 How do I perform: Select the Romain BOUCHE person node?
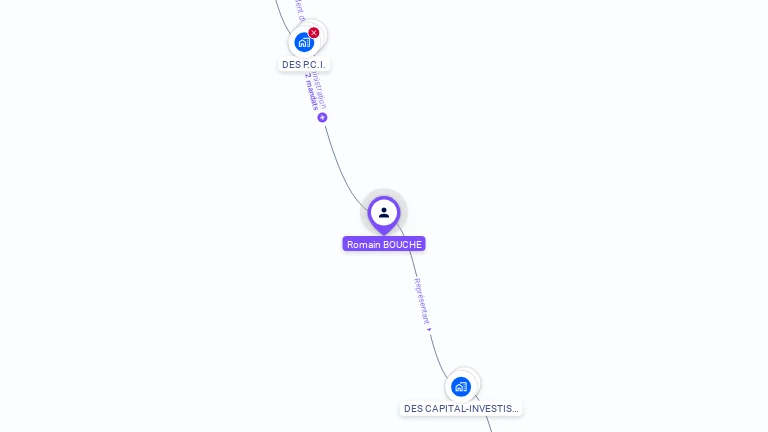click(384, 213)
